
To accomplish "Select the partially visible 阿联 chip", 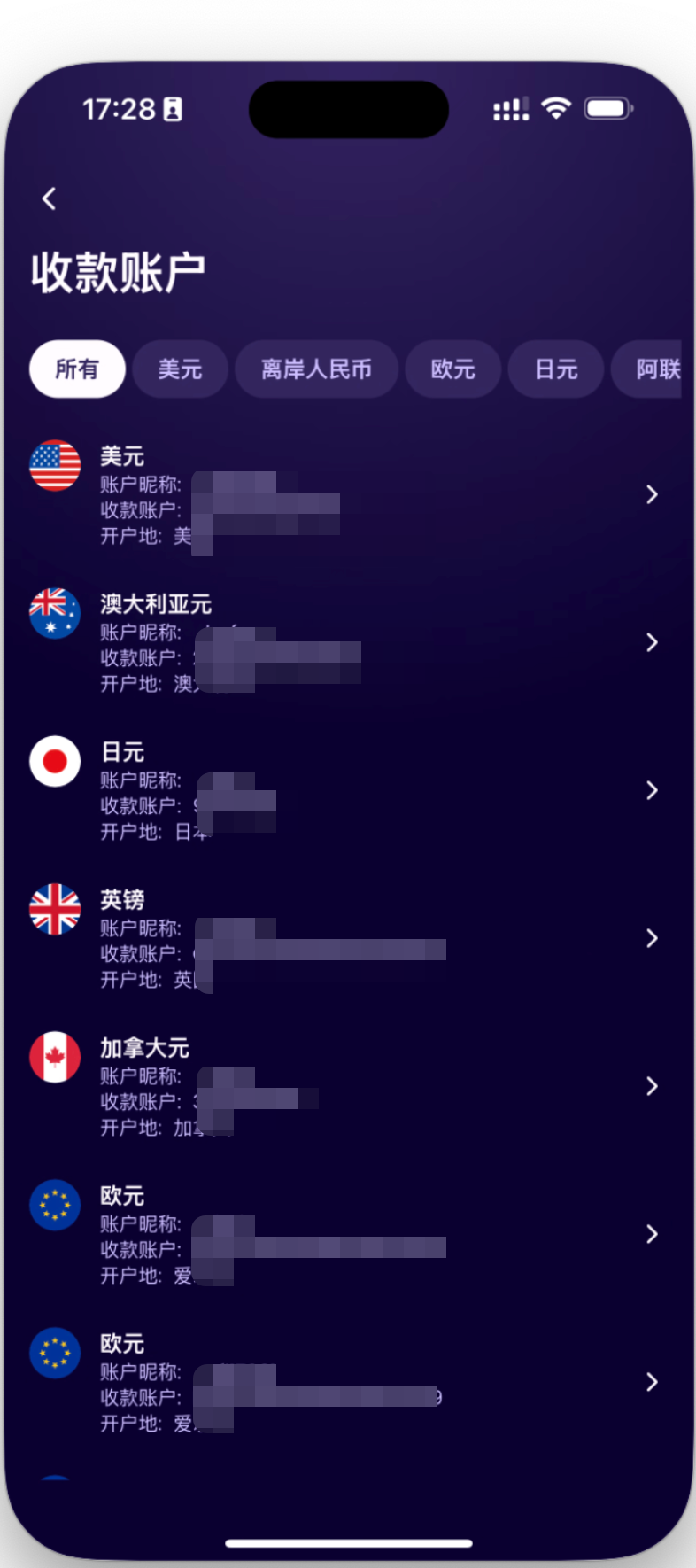I will [653, 369].
